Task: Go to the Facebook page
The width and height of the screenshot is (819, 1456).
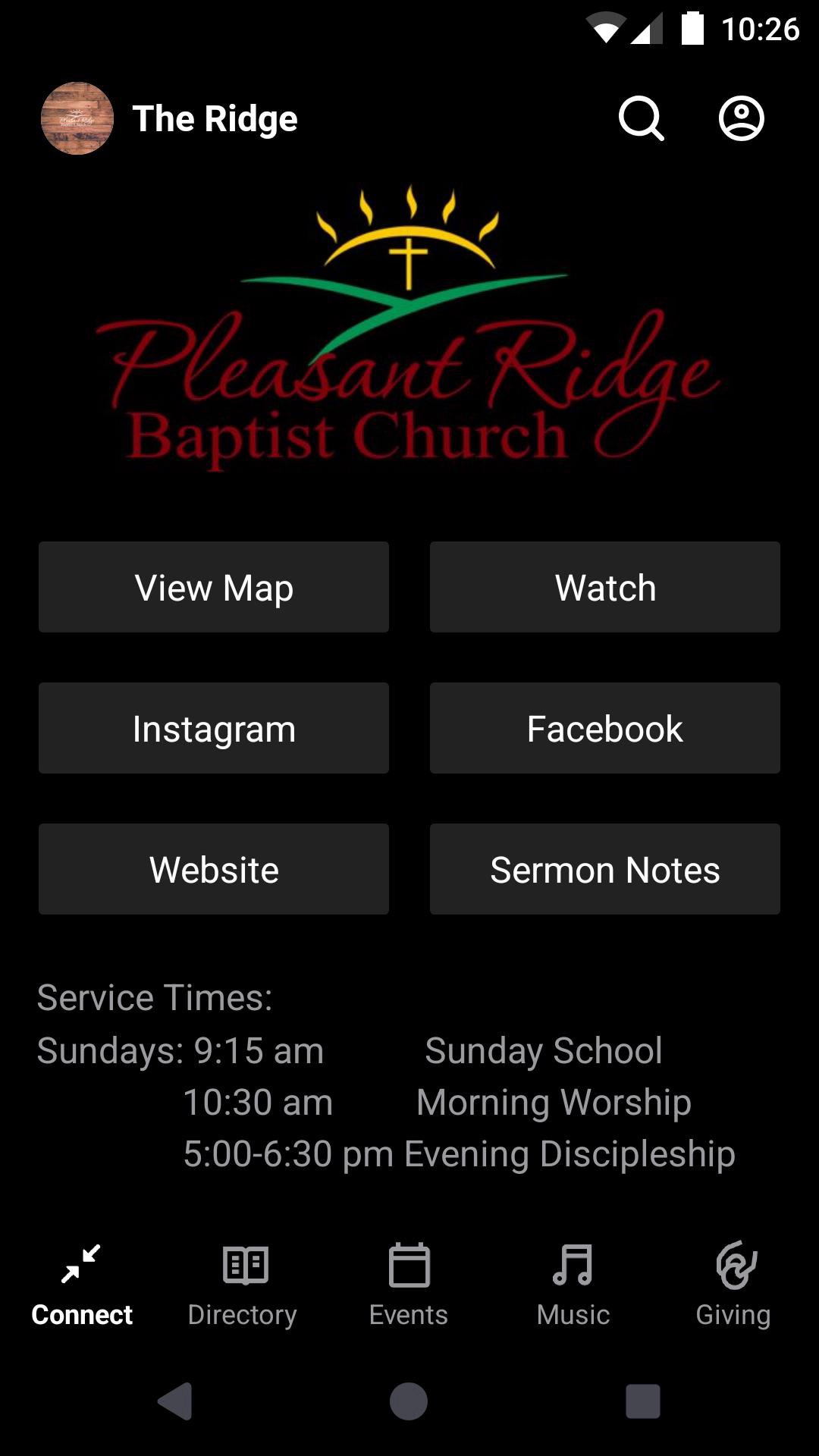Action: tap(604, 728)
